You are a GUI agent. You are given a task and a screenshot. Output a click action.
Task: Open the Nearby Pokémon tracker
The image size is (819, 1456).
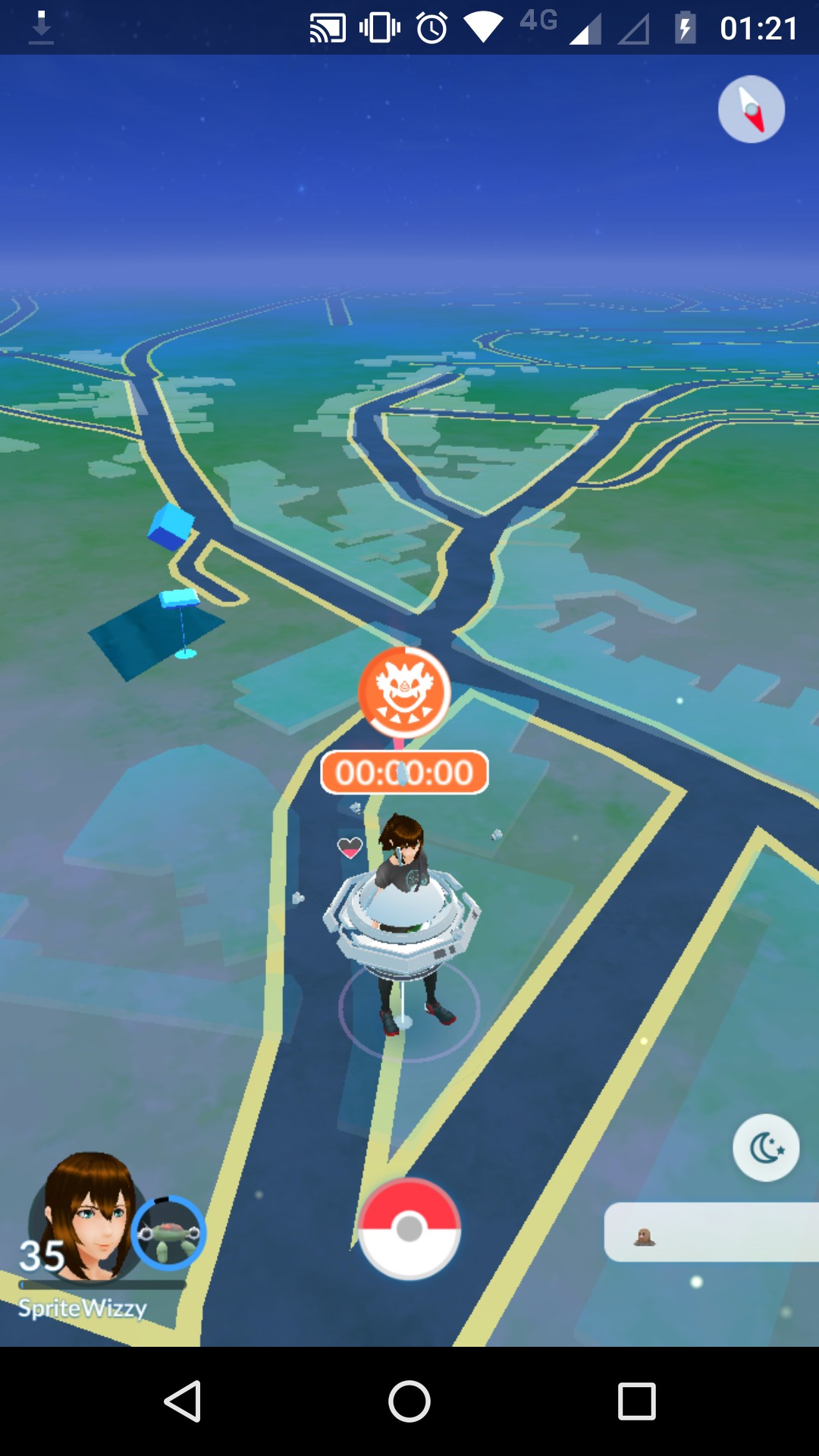pos(711,1232)
